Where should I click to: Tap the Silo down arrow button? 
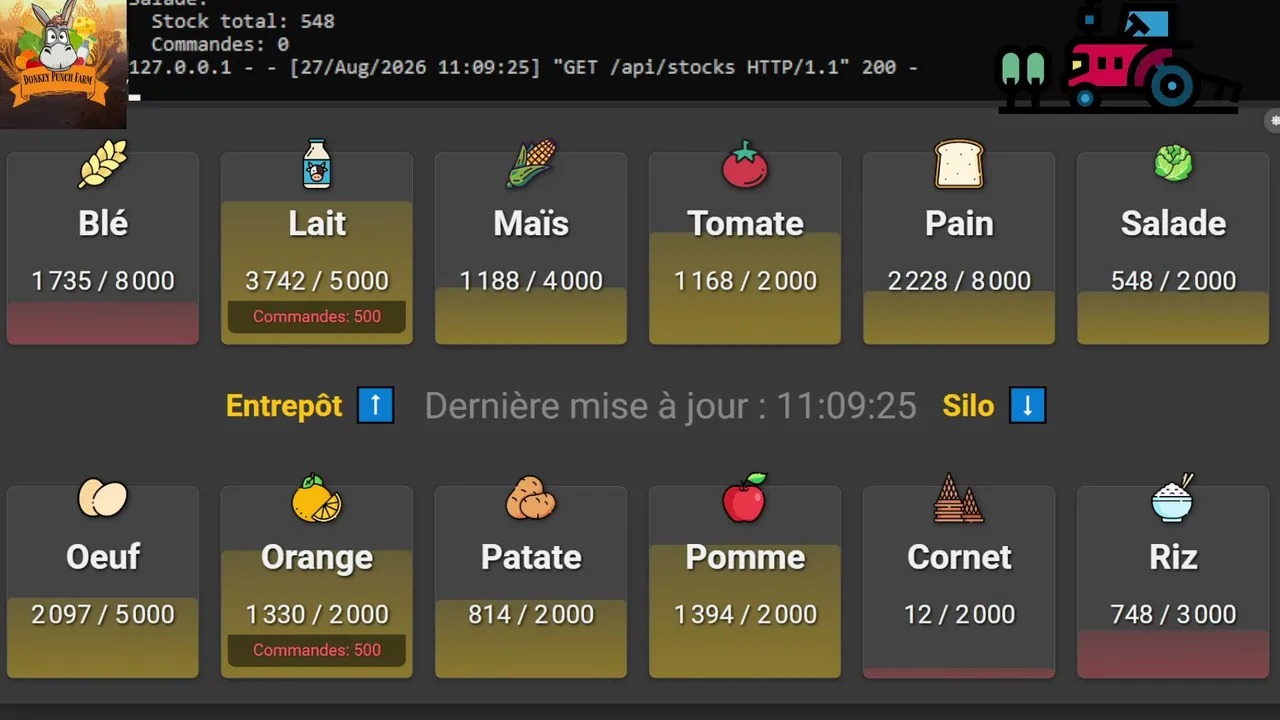pos(1027,406)
